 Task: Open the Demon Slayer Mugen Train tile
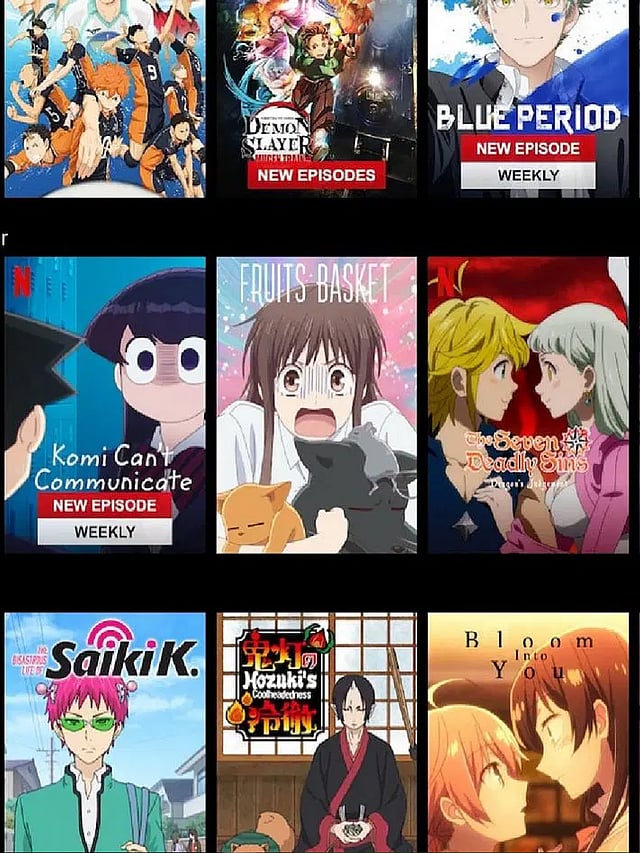316,98
